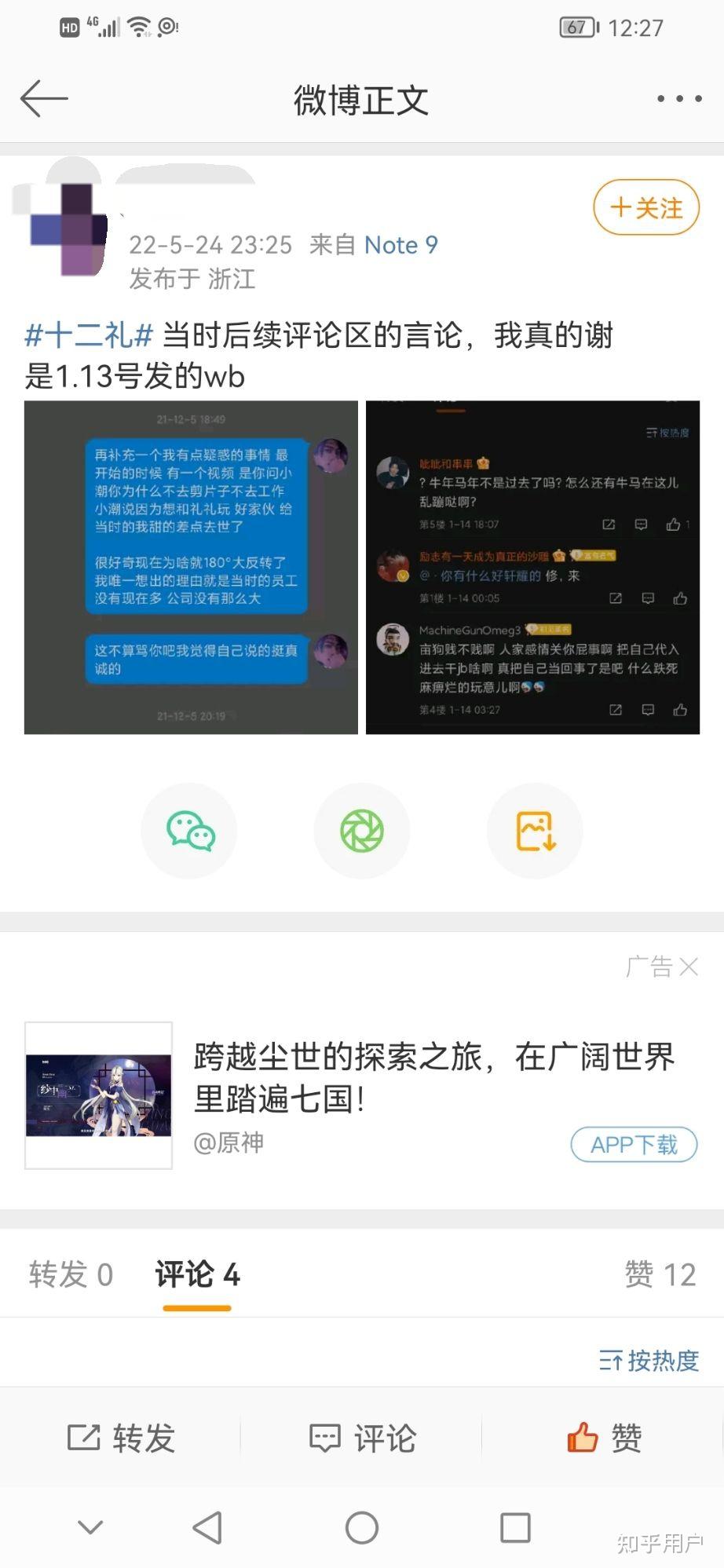Open the 转发 0 tab

70,1274
